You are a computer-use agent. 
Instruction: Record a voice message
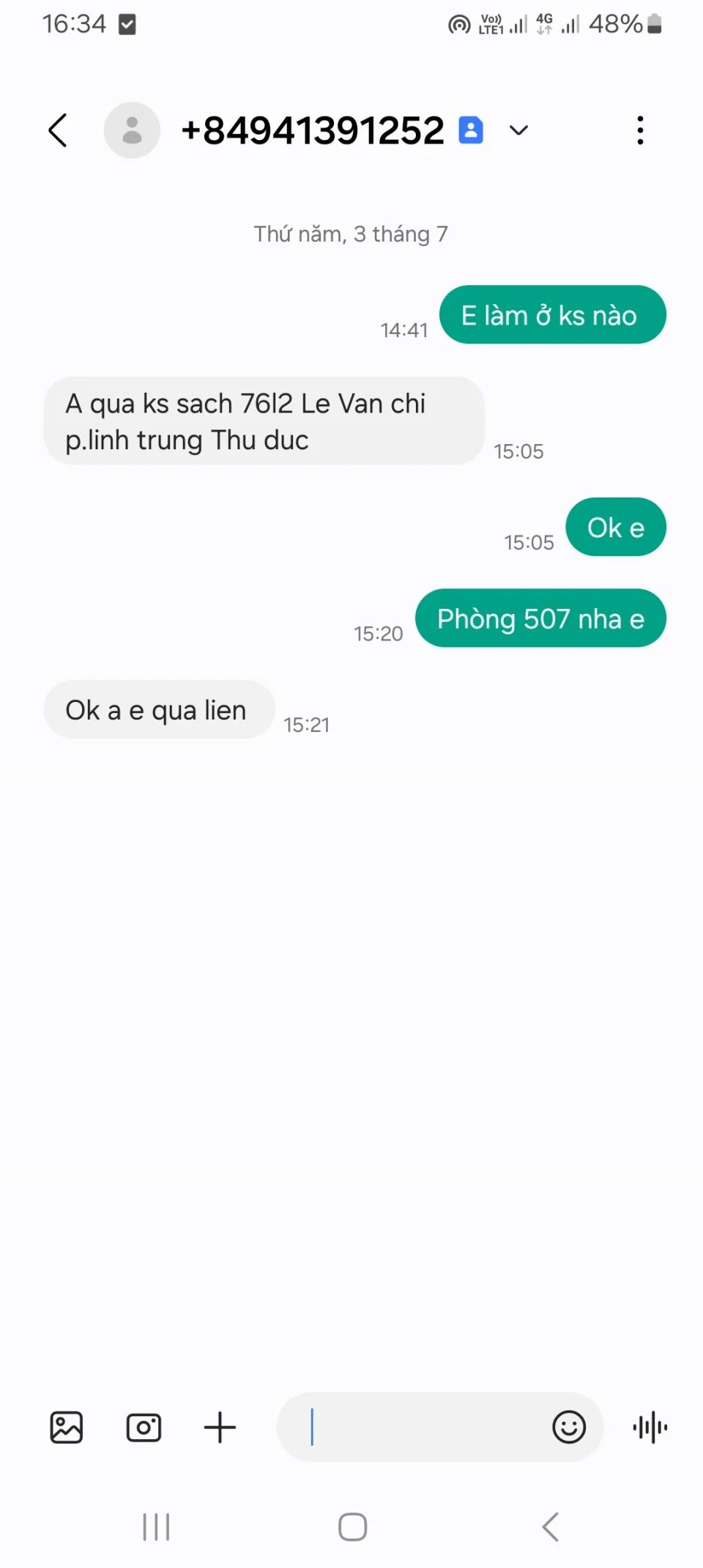pos(650,1427)
